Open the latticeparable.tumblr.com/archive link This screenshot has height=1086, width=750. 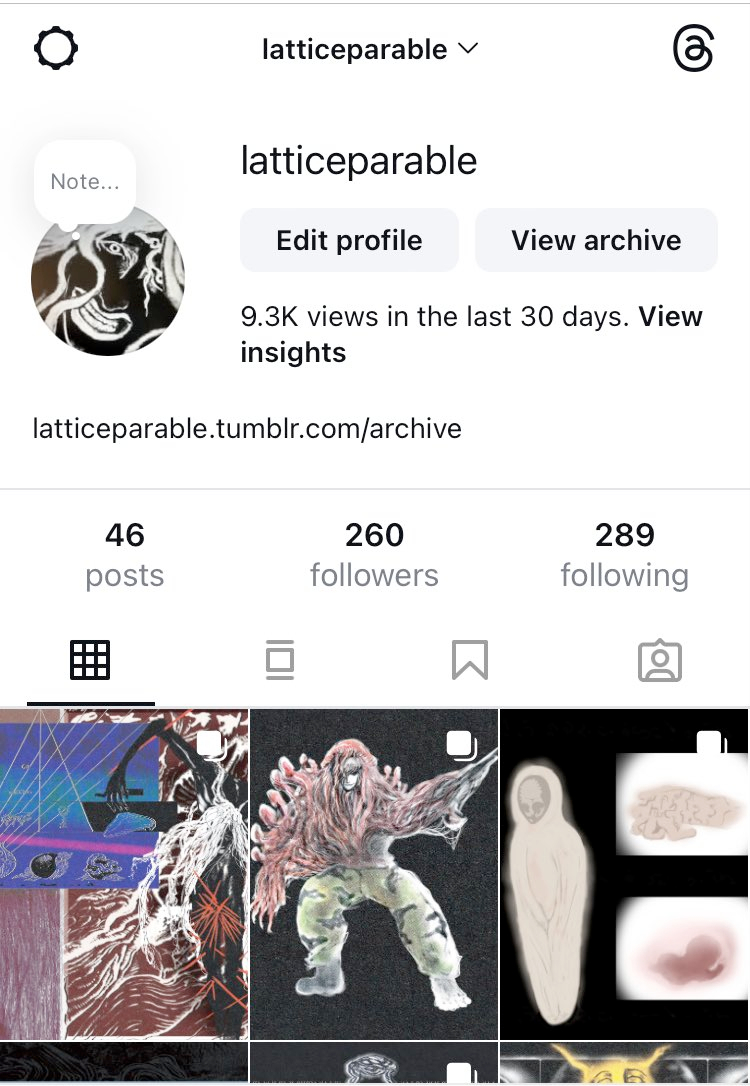click(x=247, y=429)
